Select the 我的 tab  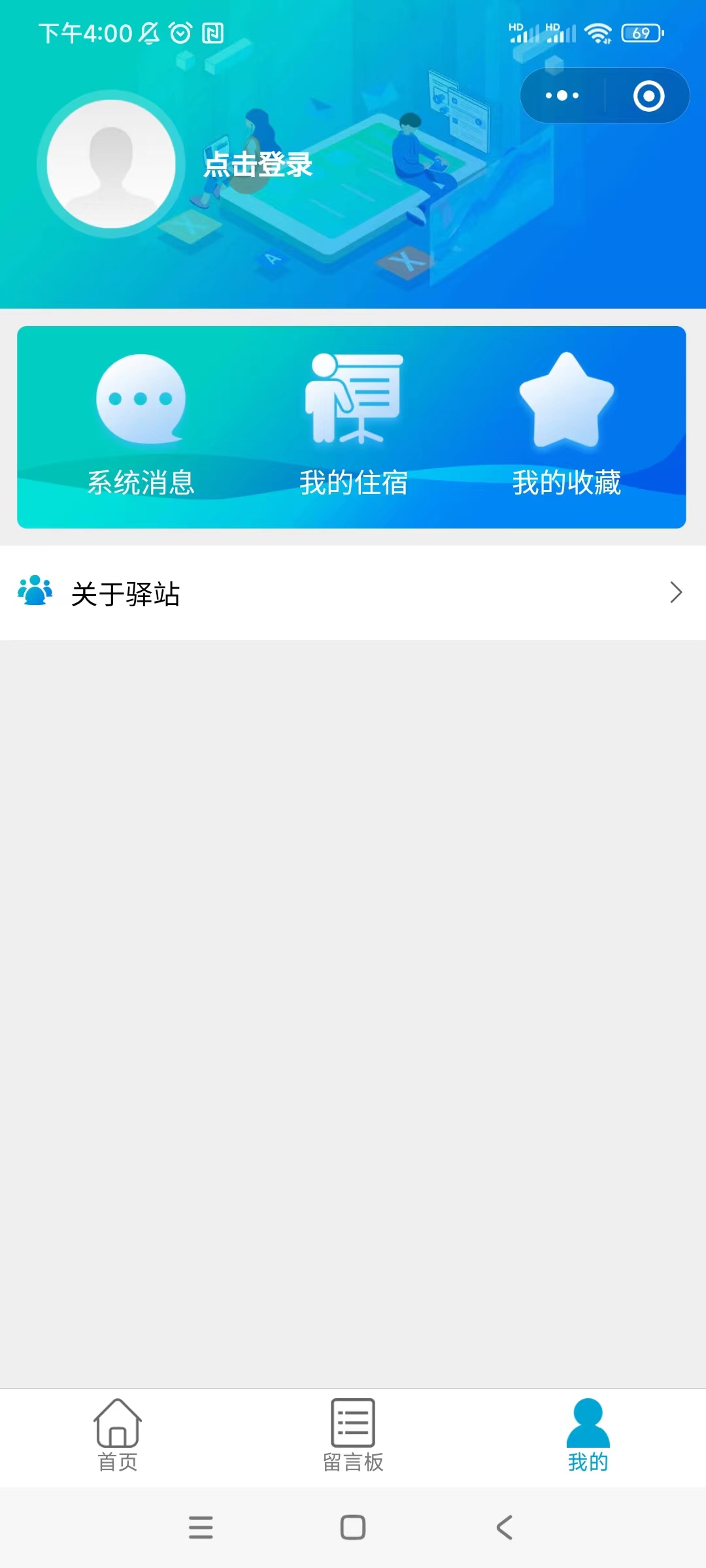coord(588,1436)
